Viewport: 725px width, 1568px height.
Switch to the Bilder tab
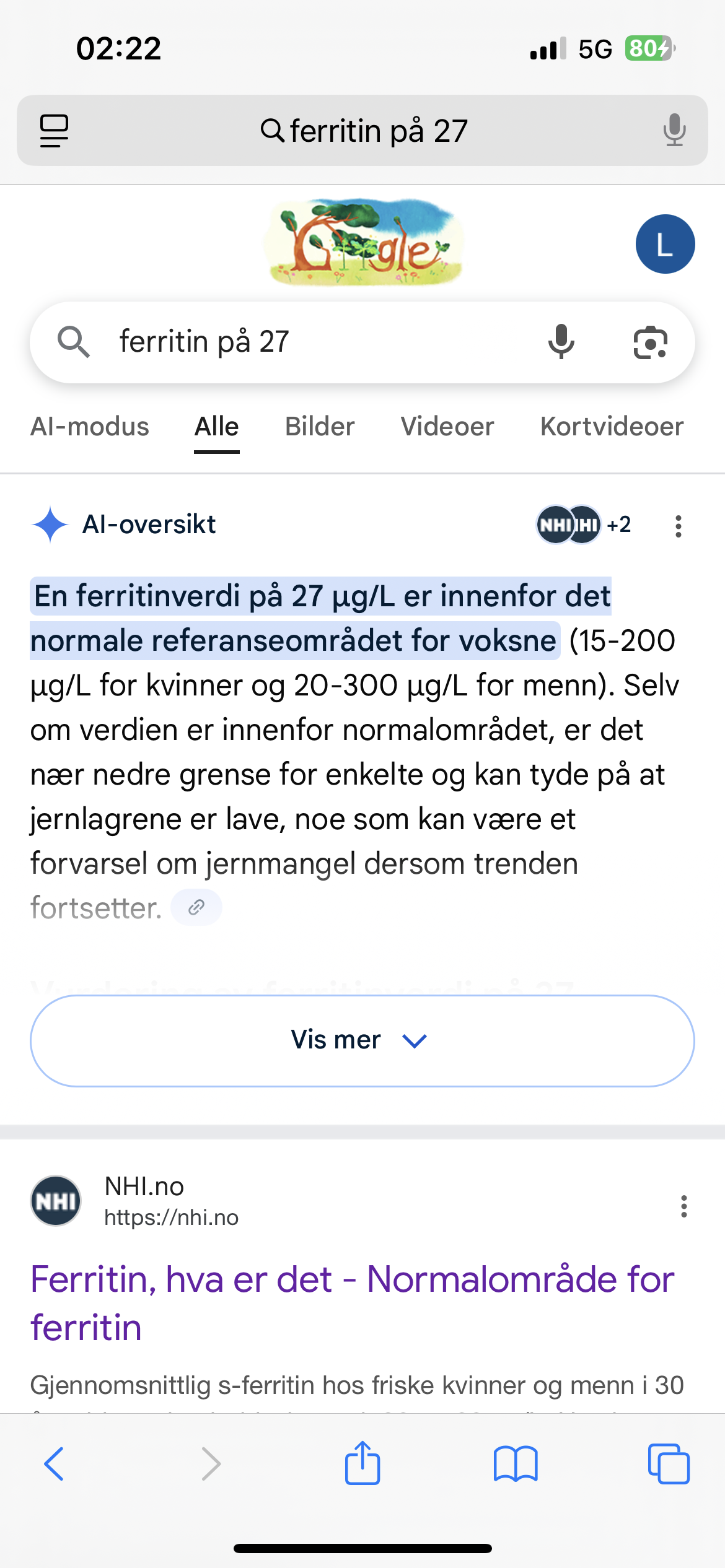pos(320,427)
